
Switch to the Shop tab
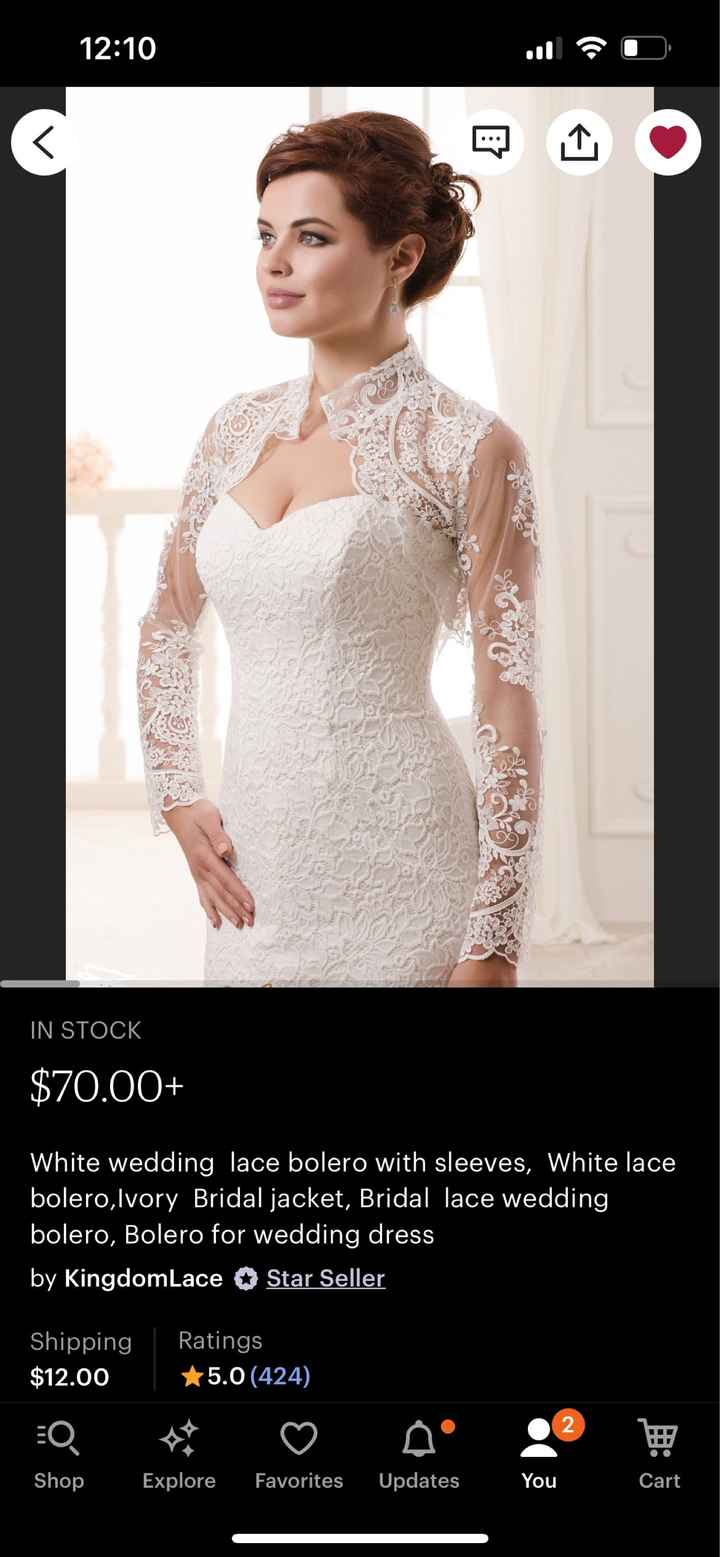tap(59, 1455)
